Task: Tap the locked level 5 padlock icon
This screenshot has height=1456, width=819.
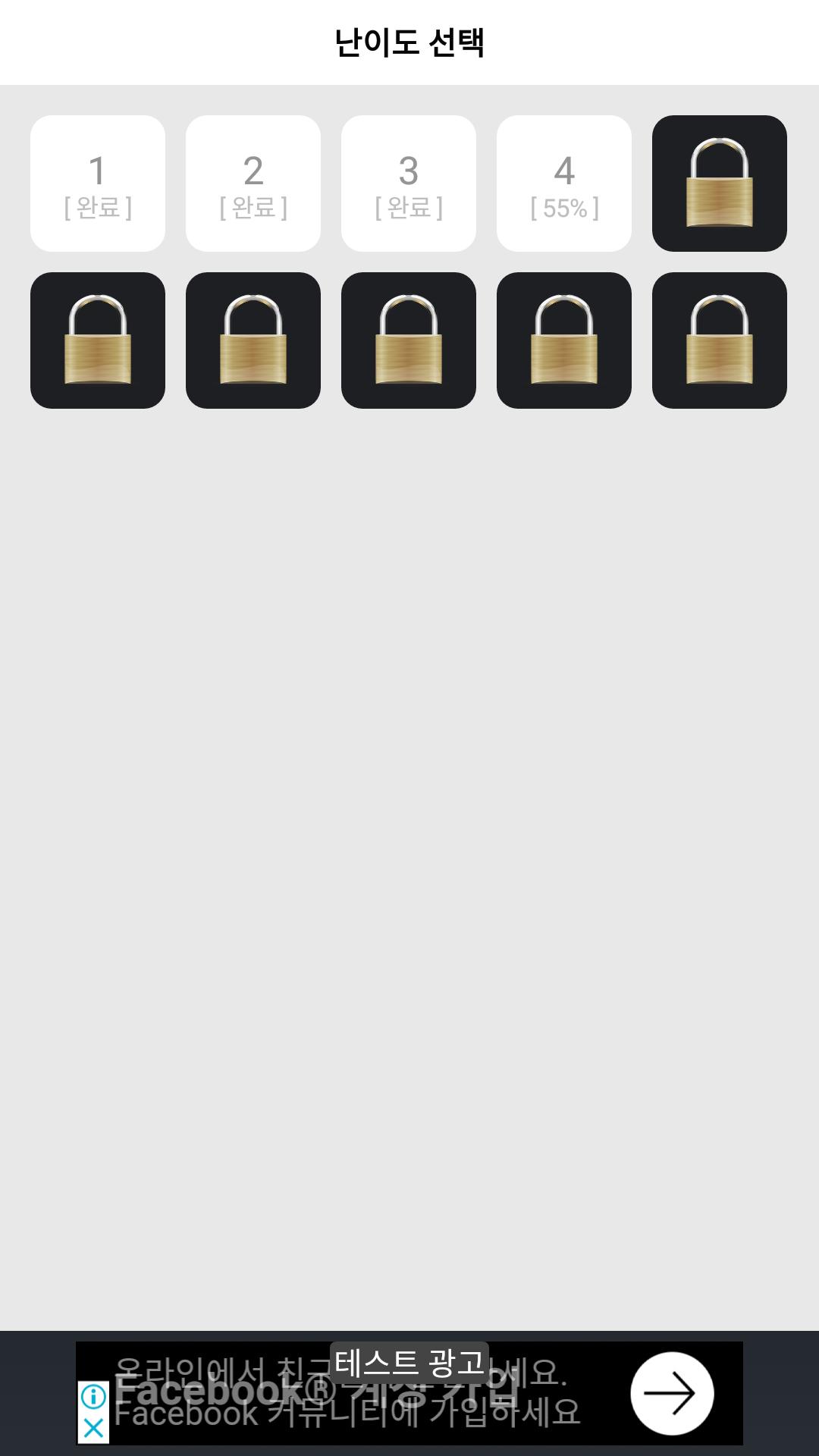Action: [719, 182]
